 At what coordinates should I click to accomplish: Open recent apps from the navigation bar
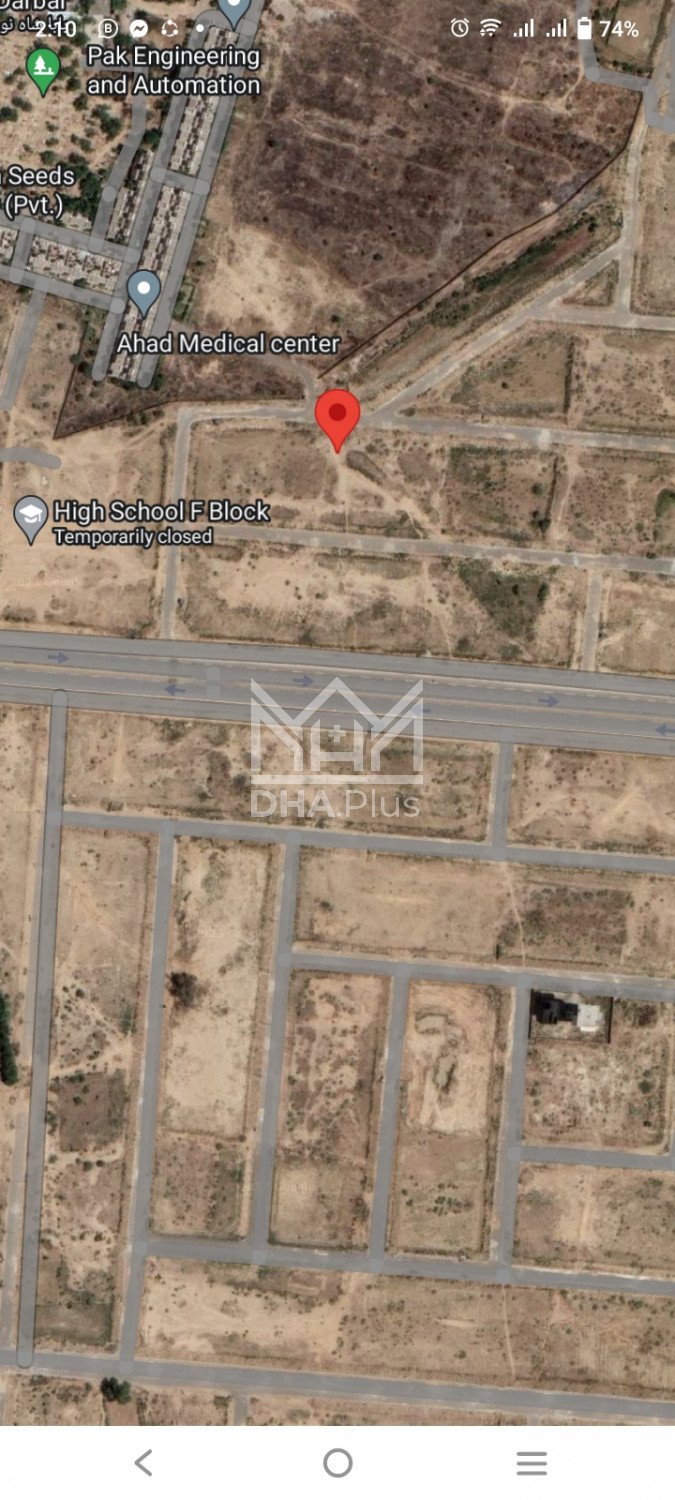(531, 1463)
